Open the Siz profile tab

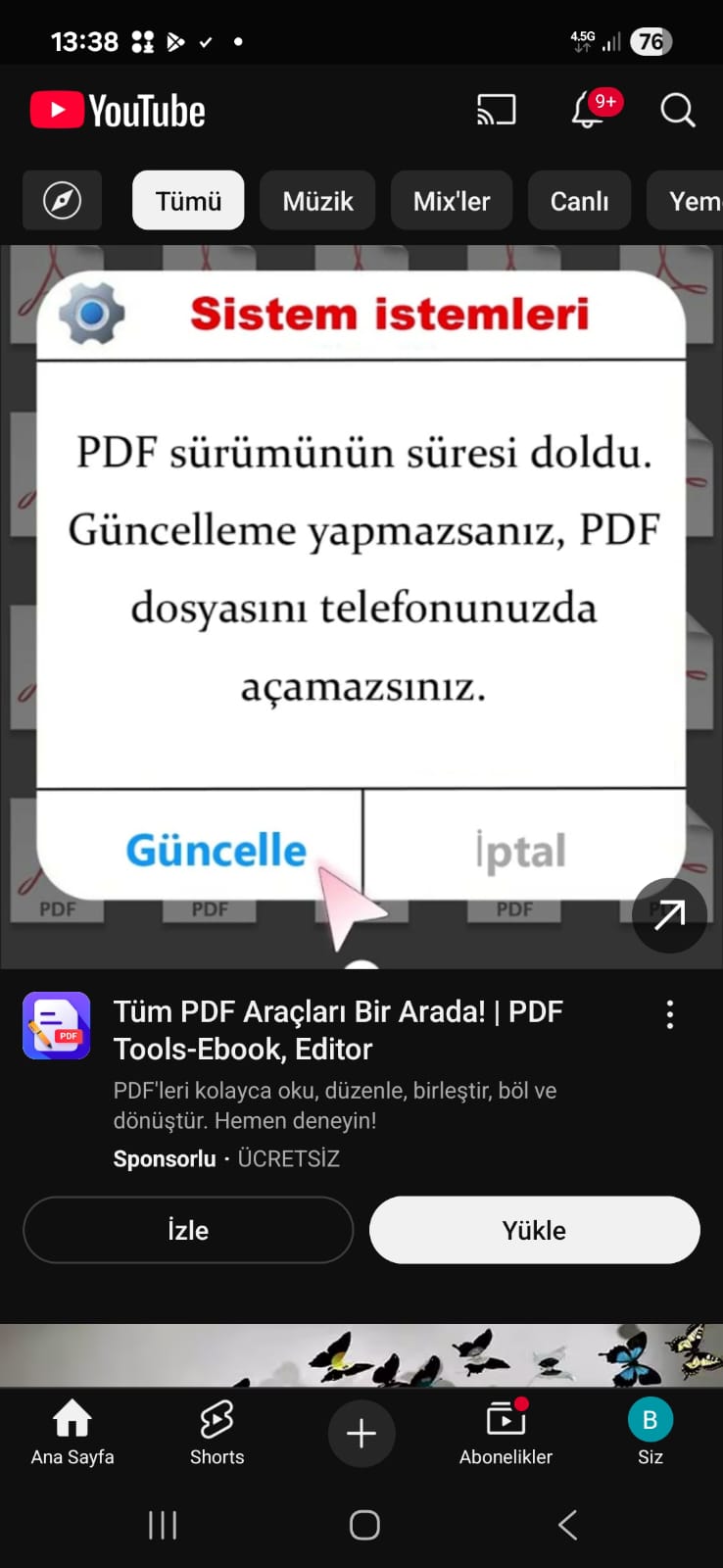click(x=650, y=1432)
